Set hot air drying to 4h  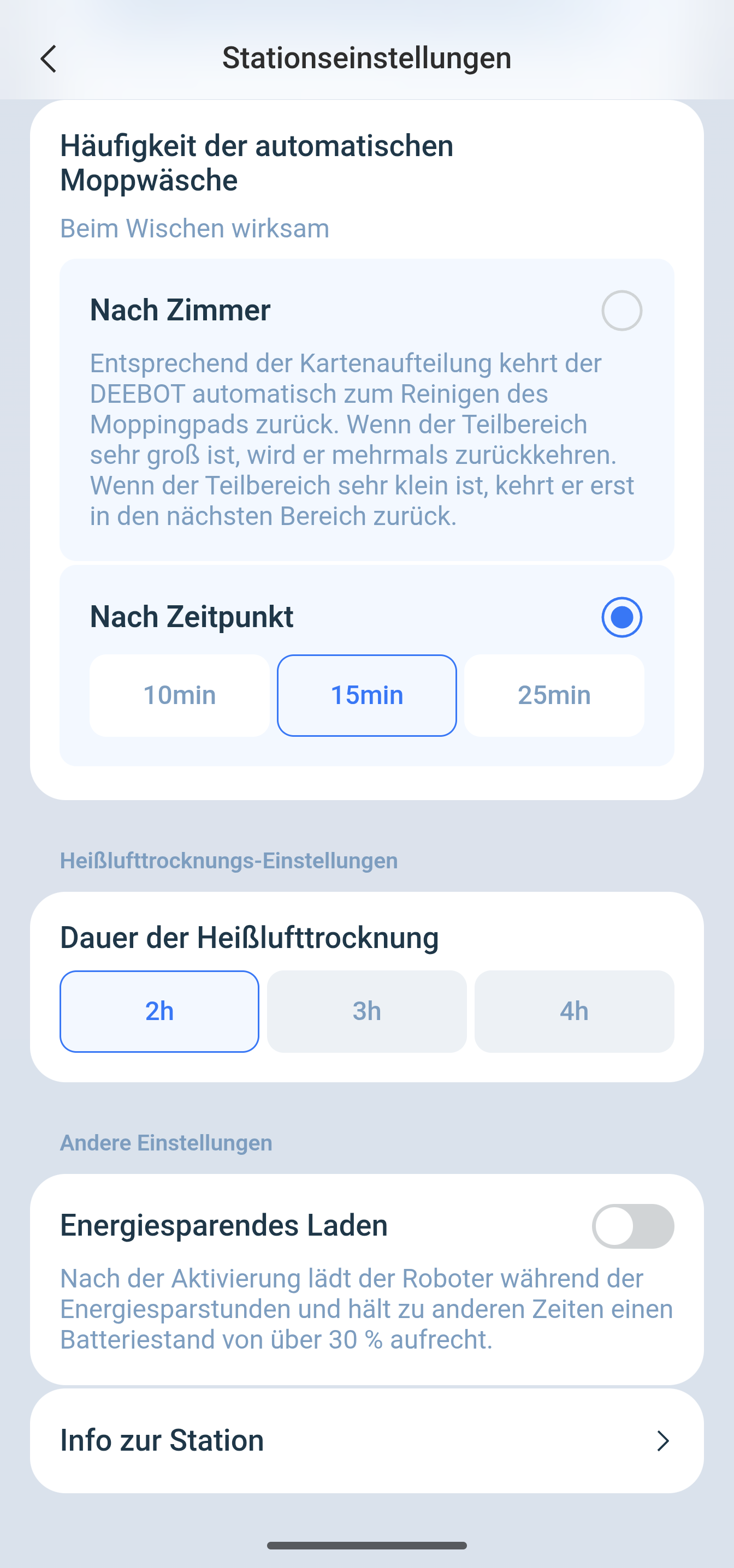pyautogui.click(x=574, y=1011)
